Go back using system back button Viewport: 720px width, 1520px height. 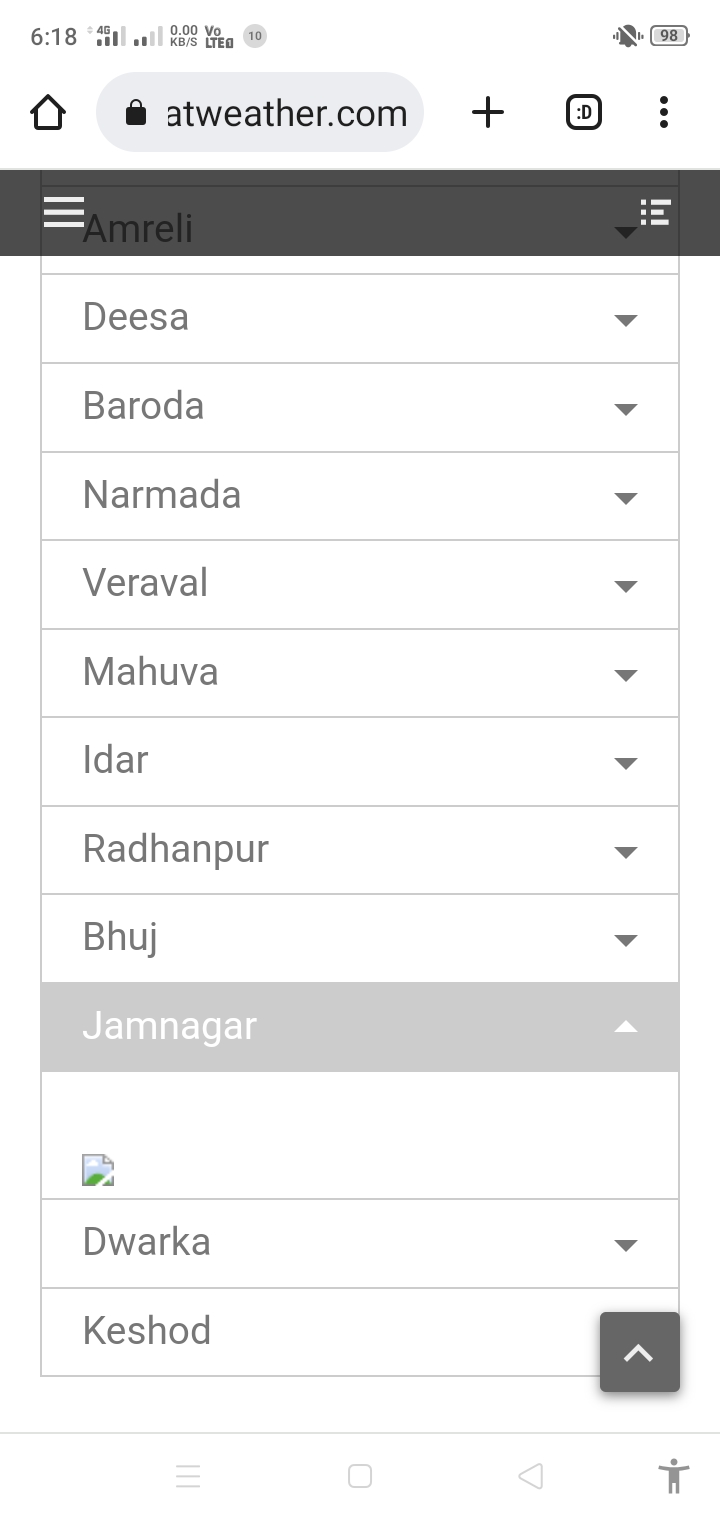tap(530, 1476)
